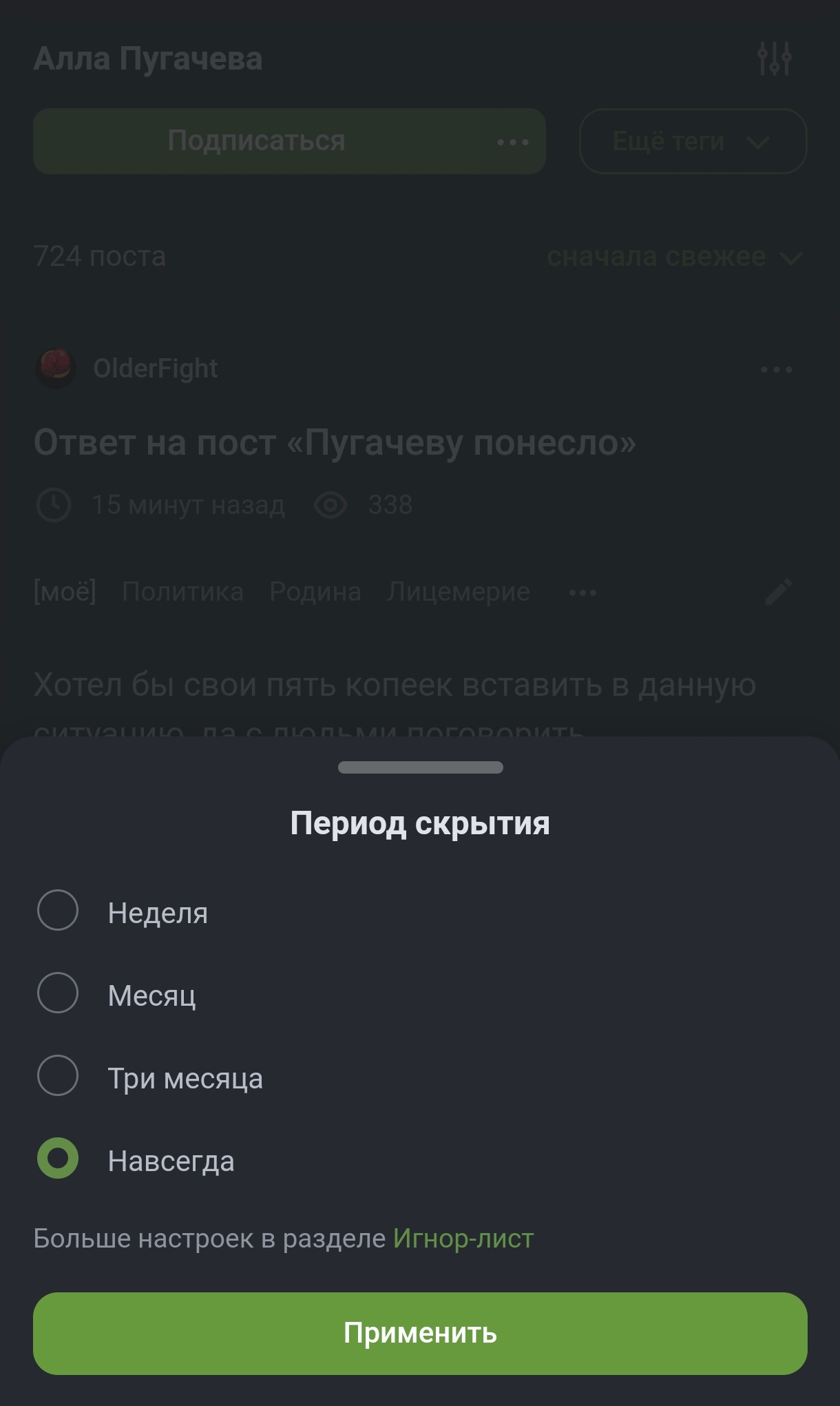840x1406 pixels.
Task: Open the Игнор-лист link
Action: [463, 1239]
